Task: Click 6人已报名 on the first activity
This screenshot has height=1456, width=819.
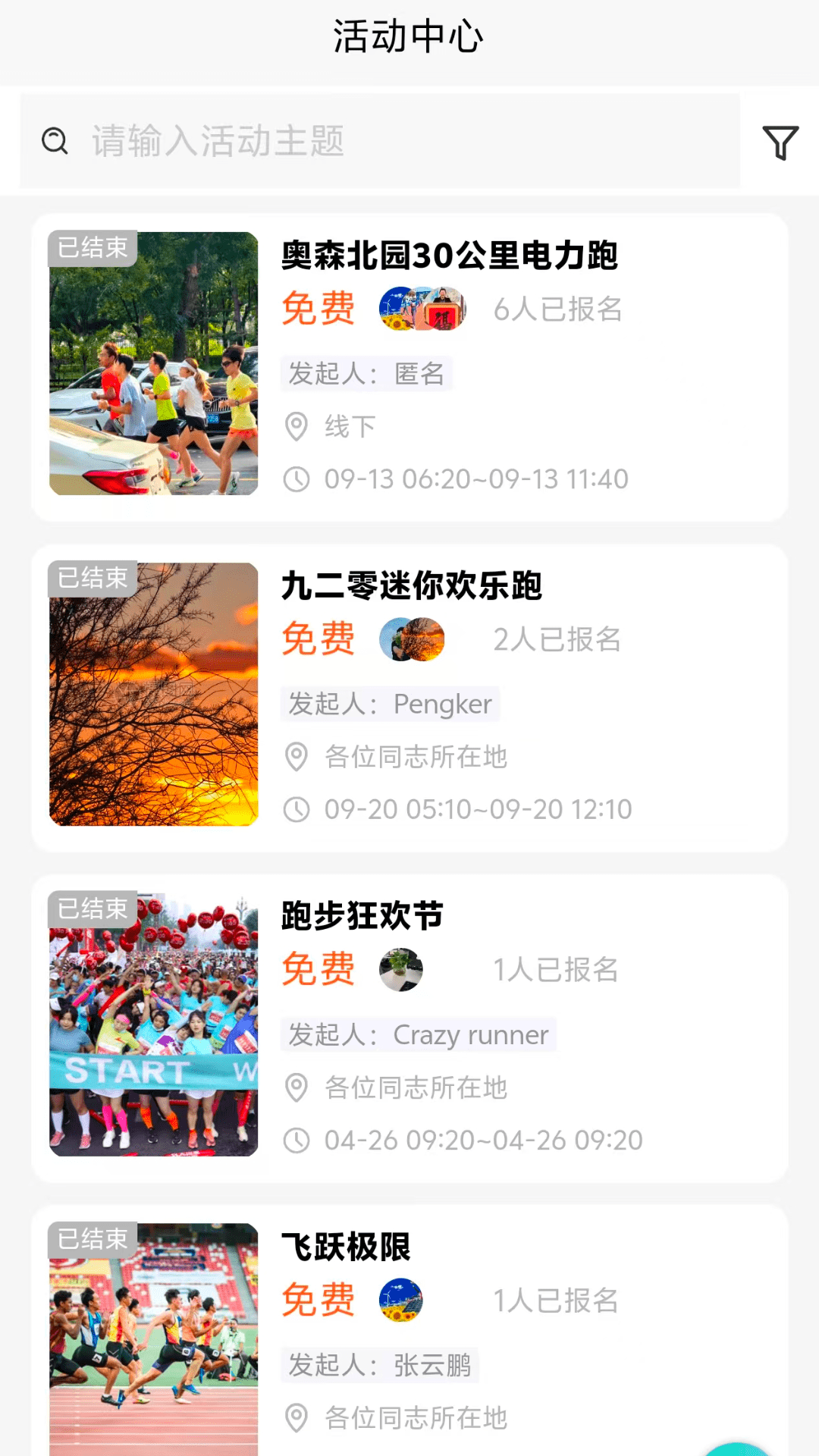Action: pos(558,309)
